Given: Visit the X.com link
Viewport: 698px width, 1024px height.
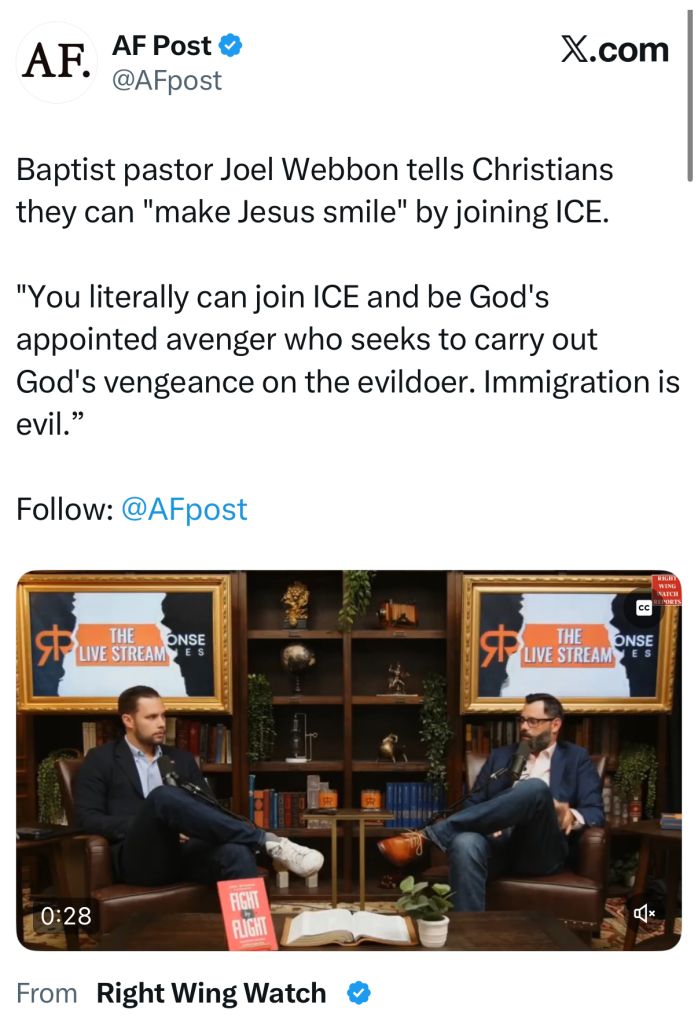Looking at the screenshot, I should coord(614,49).
